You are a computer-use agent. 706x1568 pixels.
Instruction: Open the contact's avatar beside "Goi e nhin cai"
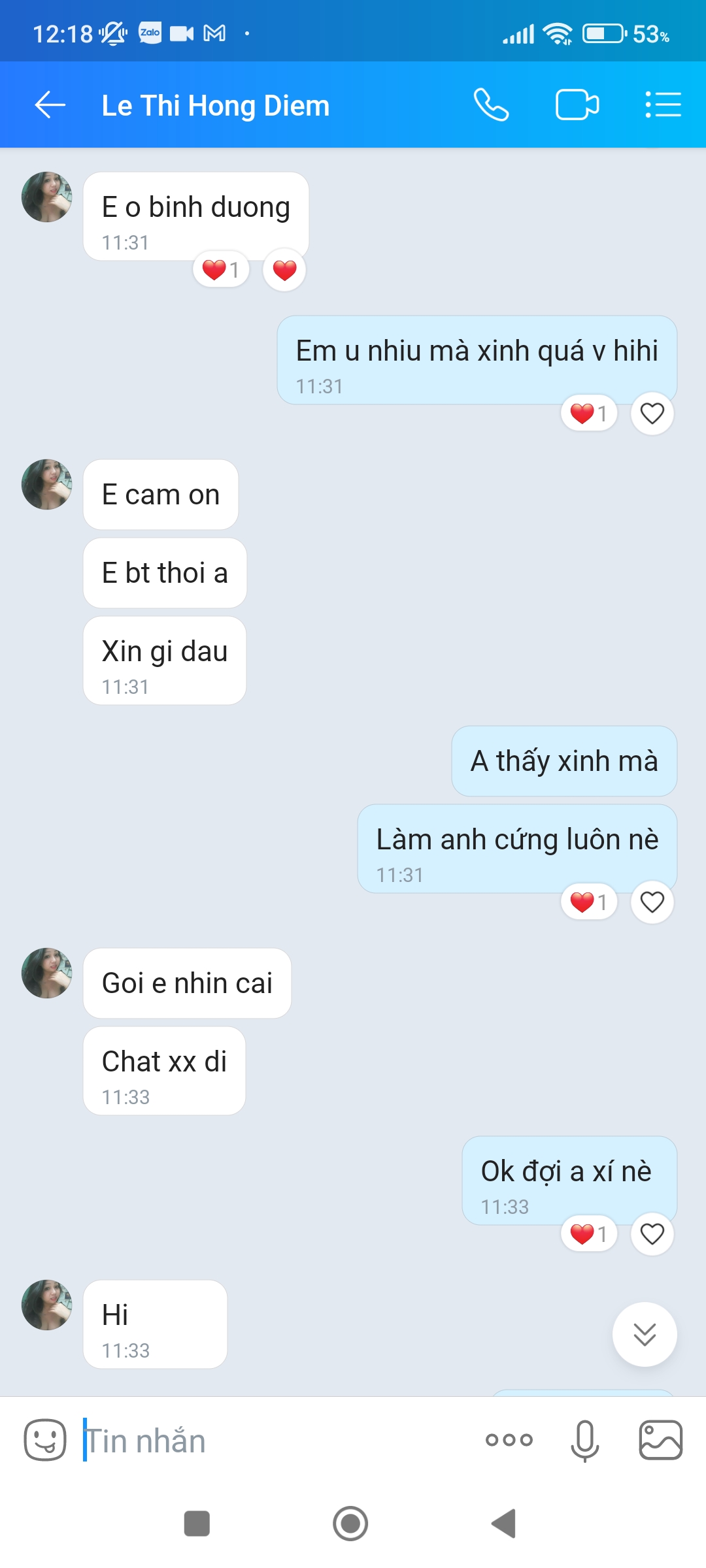click(47, 973)
